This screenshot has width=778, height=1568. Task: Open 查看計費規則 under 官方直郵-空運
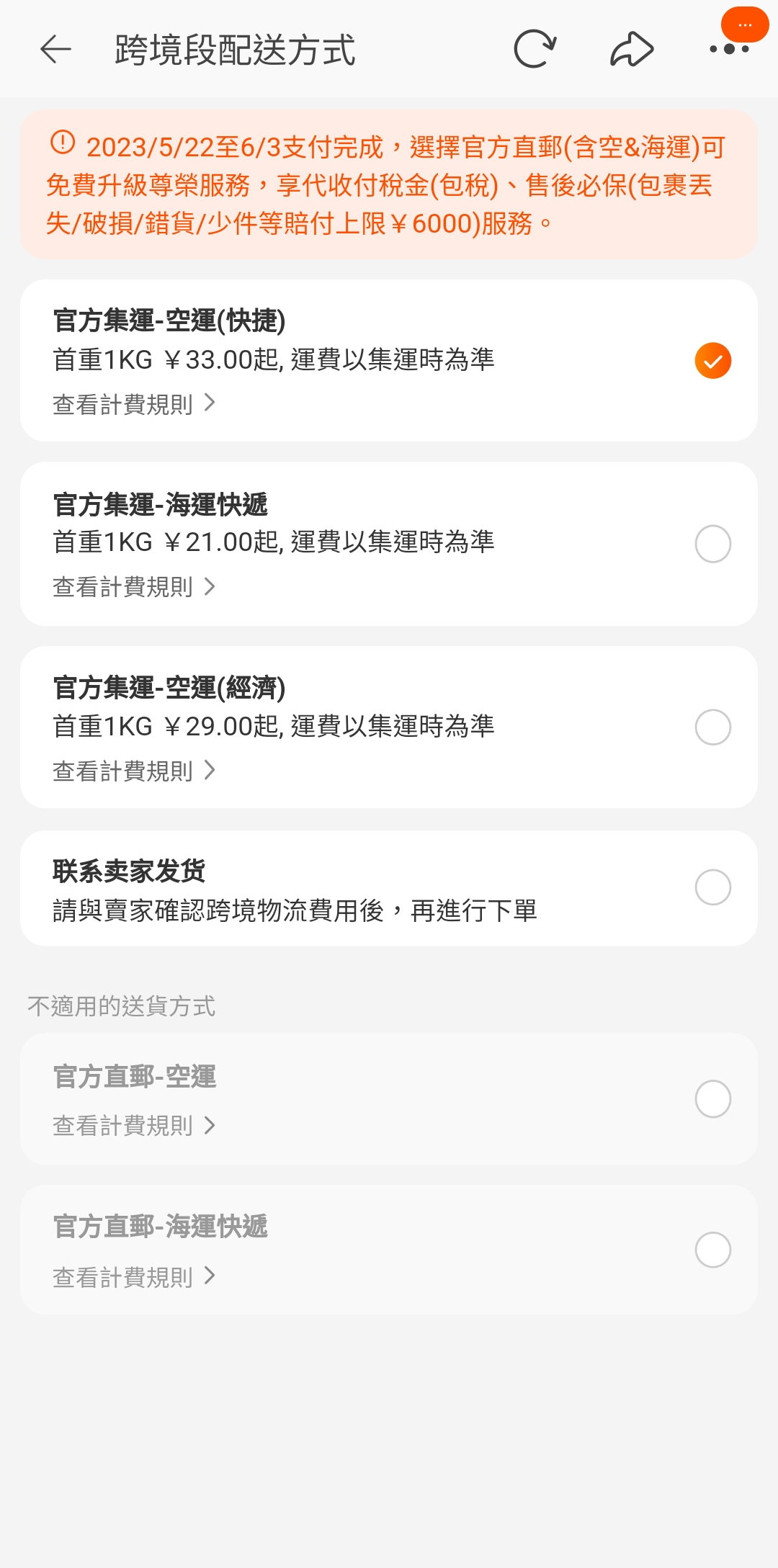[134, 1125]
